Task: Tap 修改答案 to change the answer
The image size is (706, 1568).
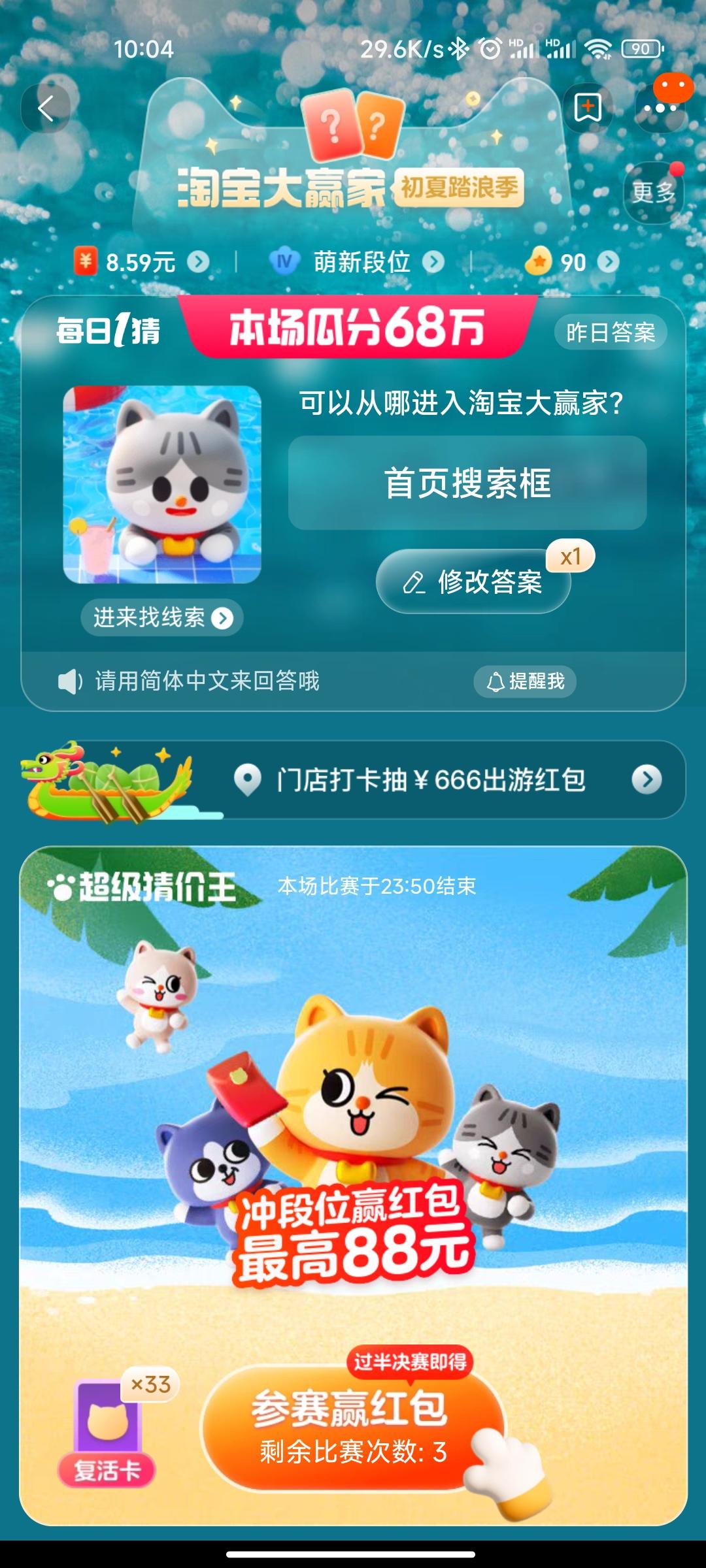Action: click(x=474, y=581)
